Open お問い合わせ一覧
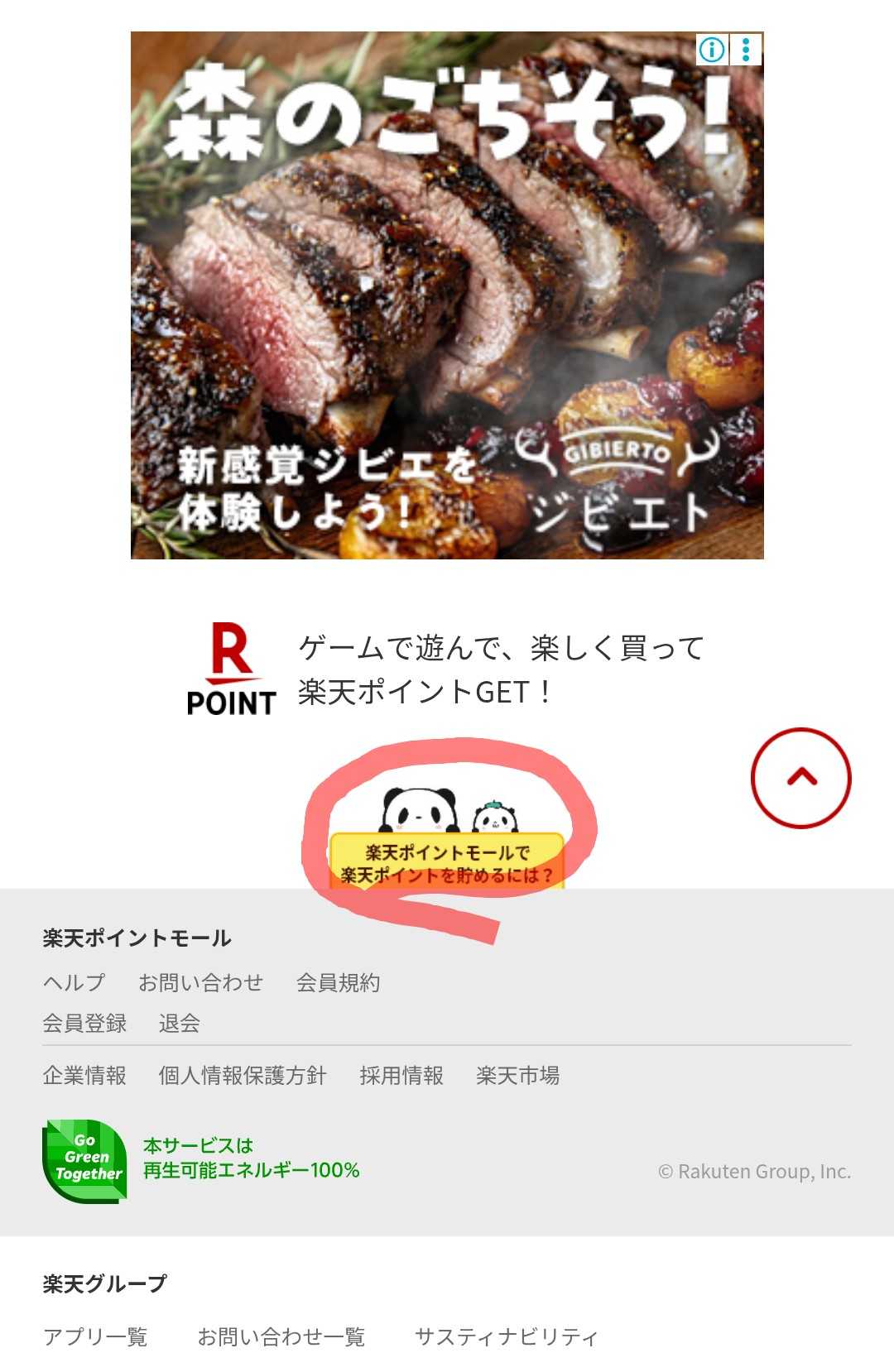The height and width of the screenshot is (1372, 894). coord(281,1336)
